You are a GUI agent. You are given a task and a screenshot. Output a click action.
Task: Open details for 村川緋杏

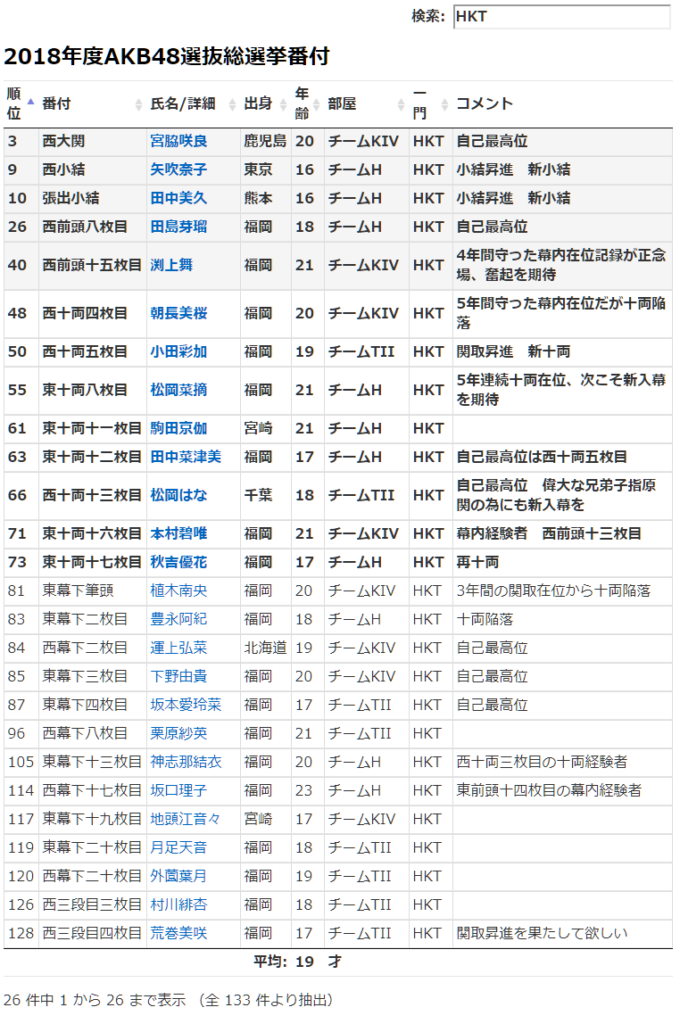pyautogui.click(x=179, y=905)
